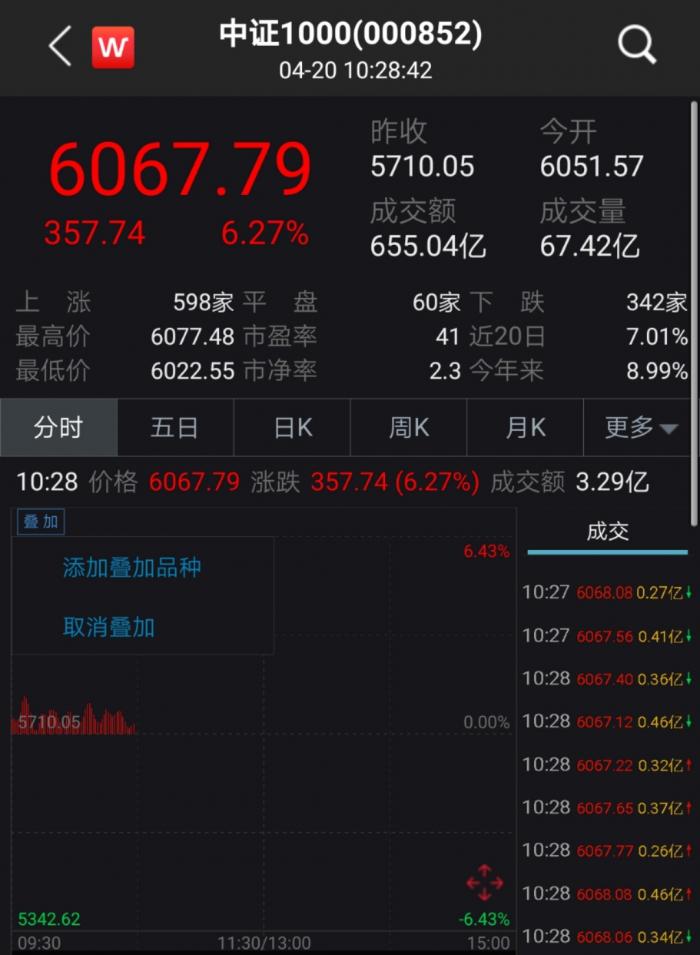The image size is (700, 955).
Task: Expand the 更多 chart options dropdown
Action: click(x=640, y=428)
